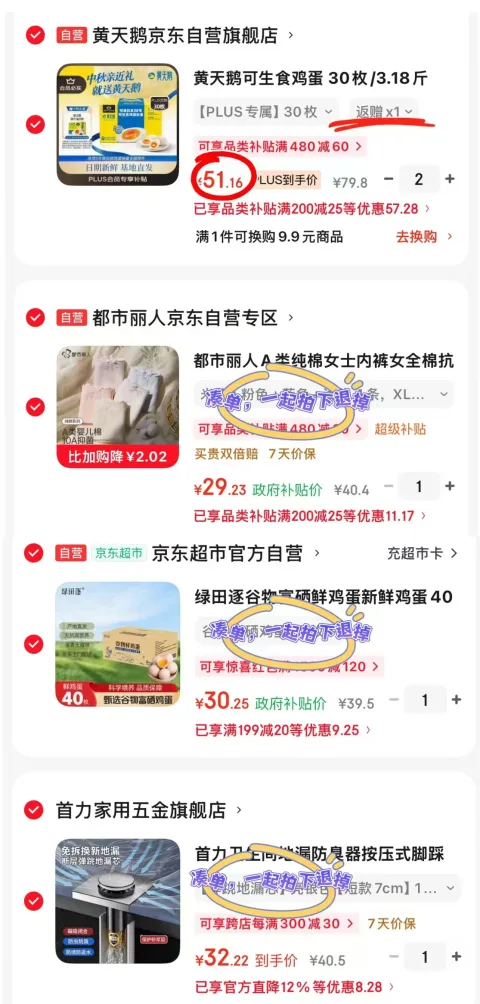View 已享满199减20等优惠9.25 details

pos(283,730)
